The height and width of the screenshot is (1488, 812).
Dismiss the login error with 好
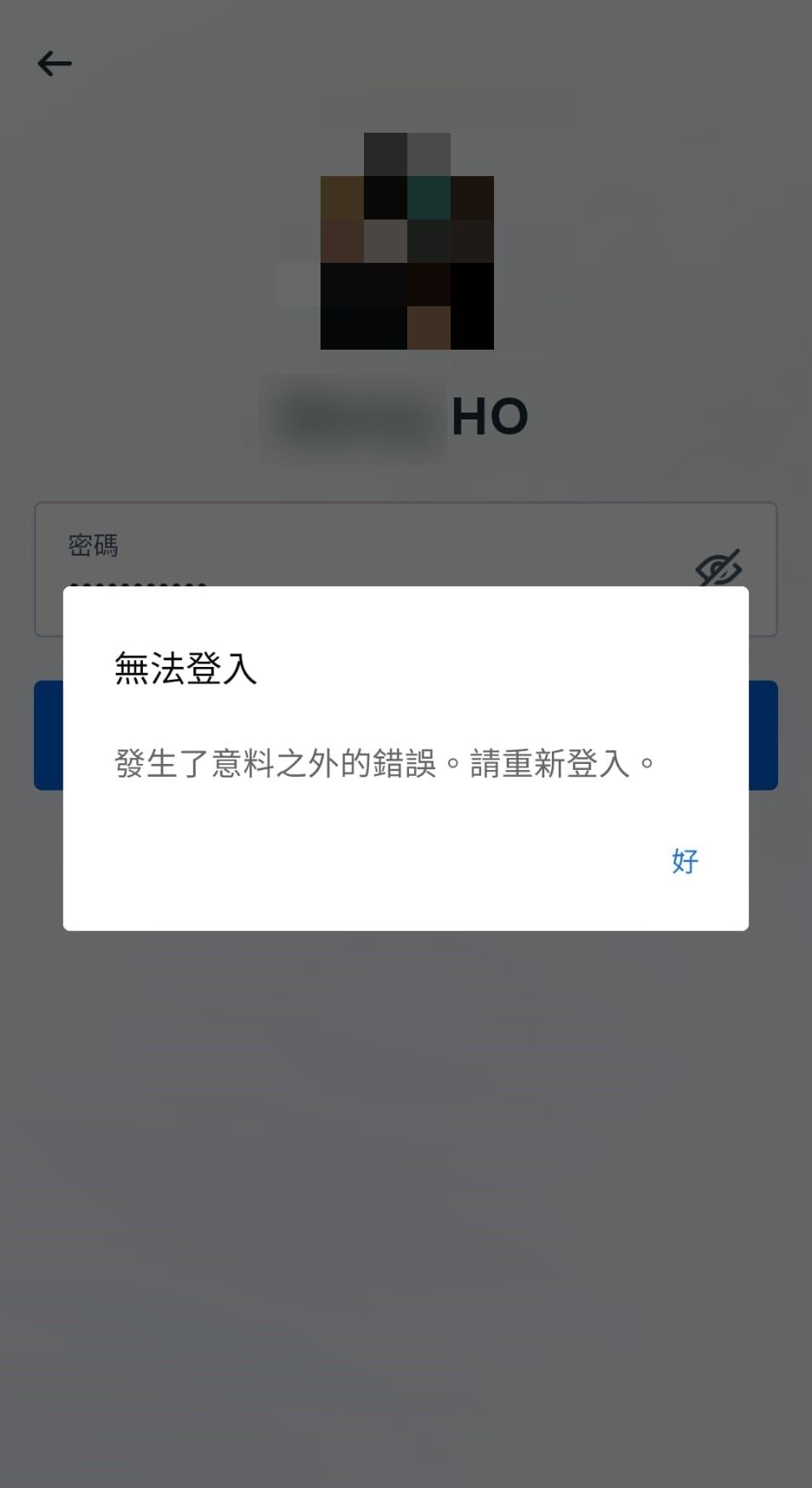tap(684, 861)
